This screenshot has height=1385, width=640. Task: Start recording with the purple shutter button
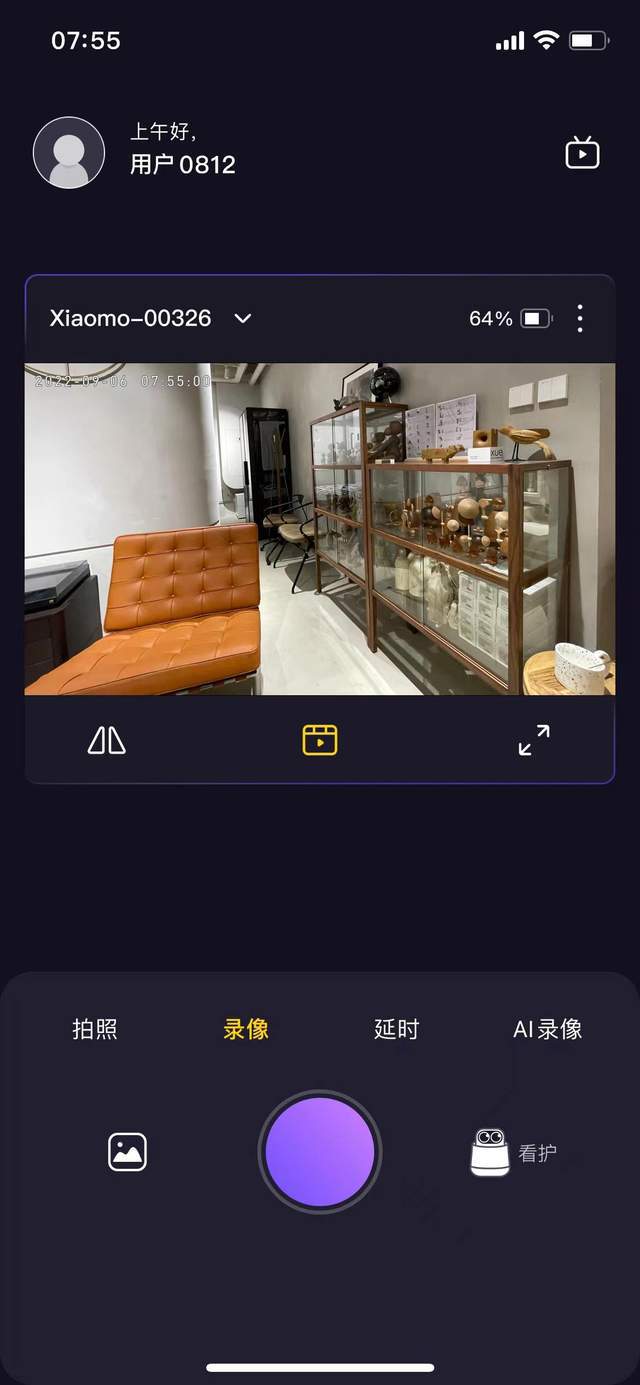[x=320, y=1152]
